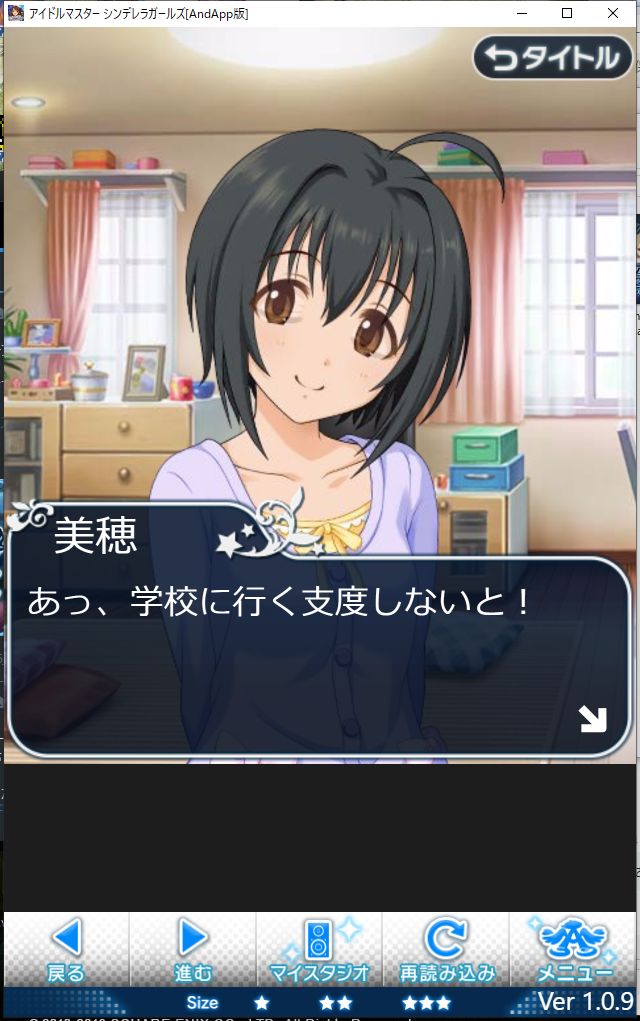Choose the two-star window size
Image resolution: width=640 pixels, height=1021 pixels.
(x=335, y=1002)
